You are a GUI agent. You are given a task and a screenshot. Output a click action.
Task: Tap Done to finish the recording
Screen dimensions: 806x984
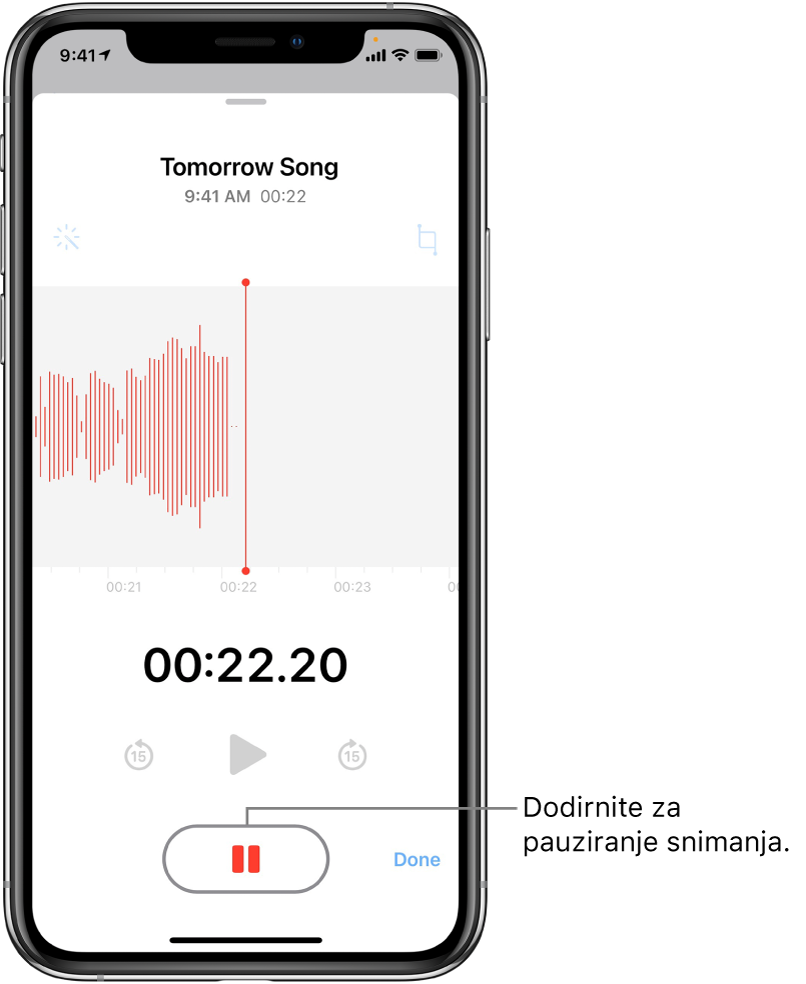click(x=416, y=860)
